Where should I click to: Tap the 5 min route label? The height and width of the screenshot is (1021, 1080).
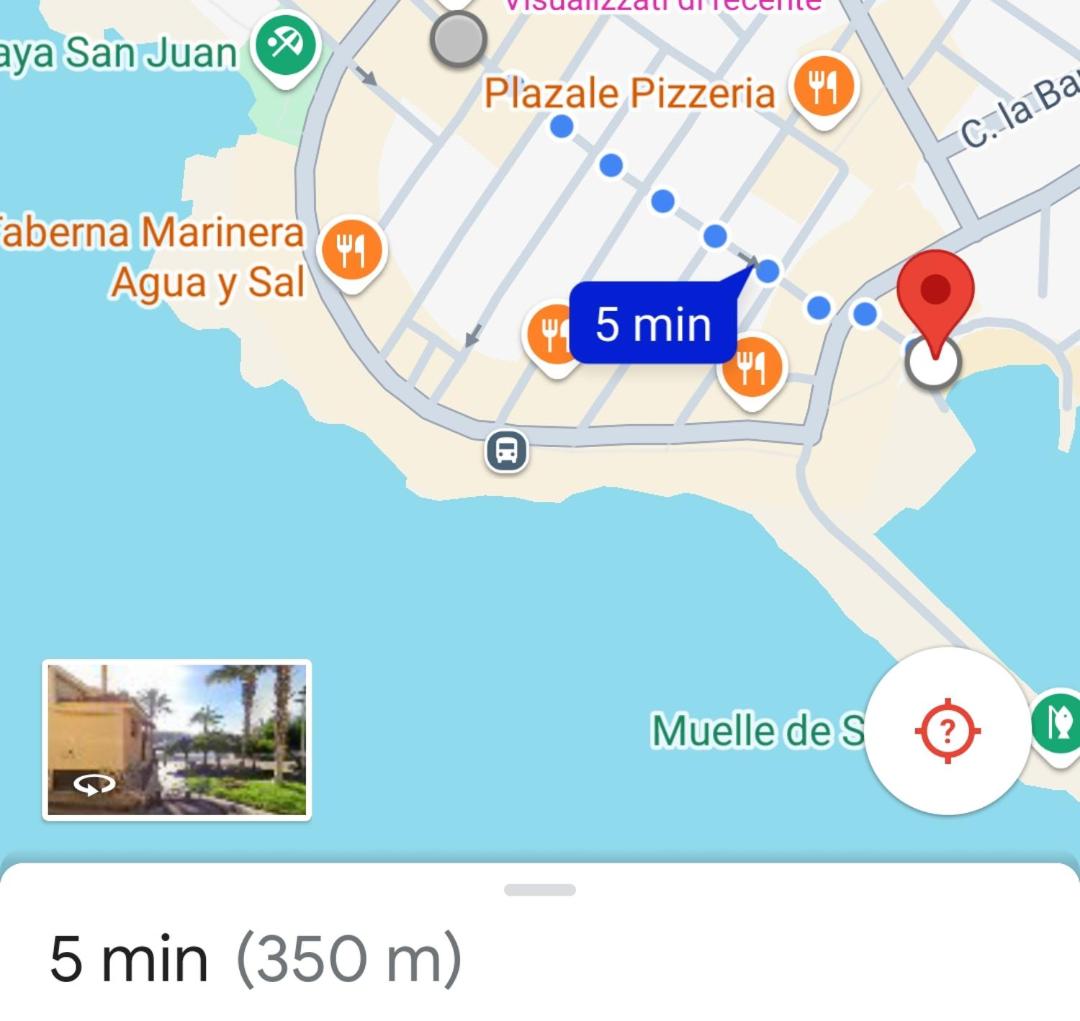coord(653,324)
